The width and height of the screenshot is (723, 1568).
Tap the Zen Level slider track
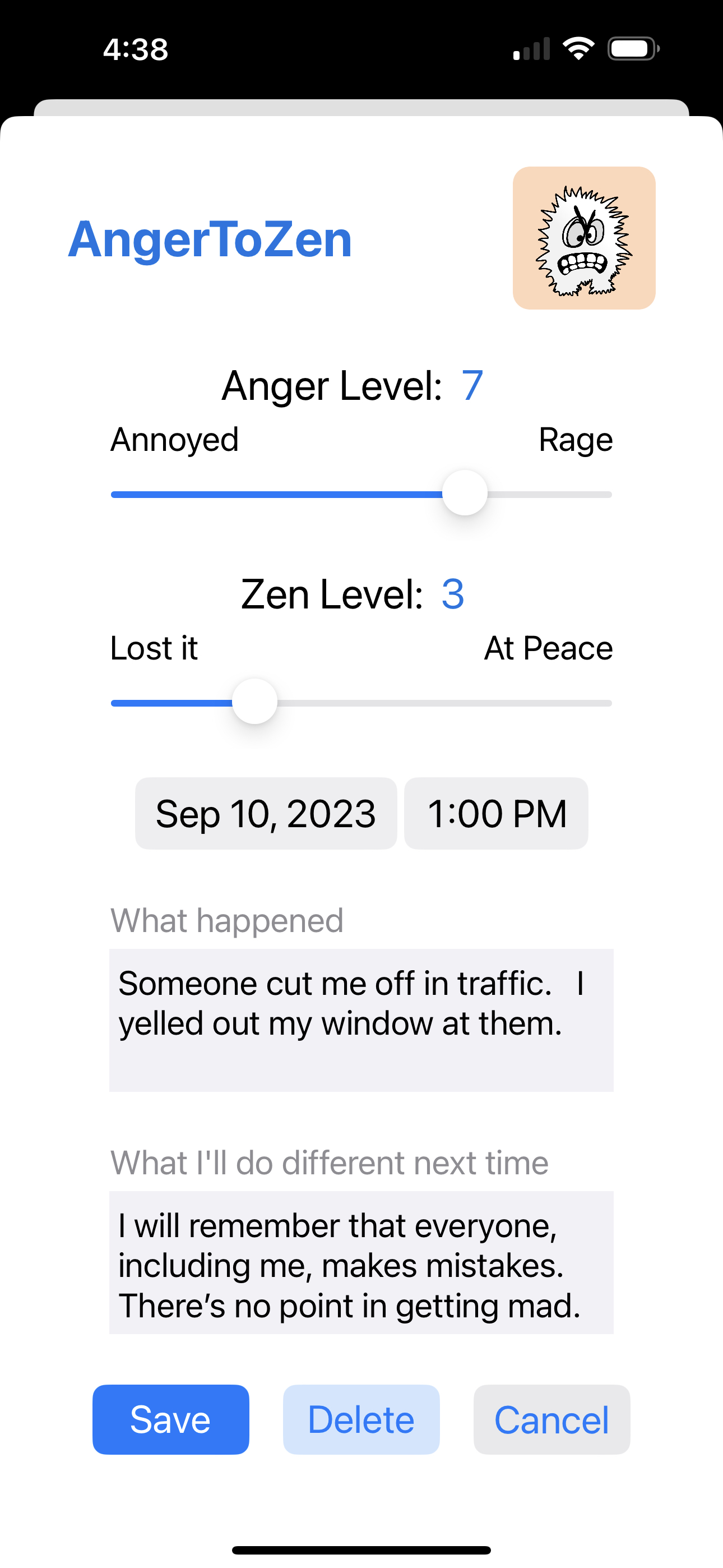point(361,703)
